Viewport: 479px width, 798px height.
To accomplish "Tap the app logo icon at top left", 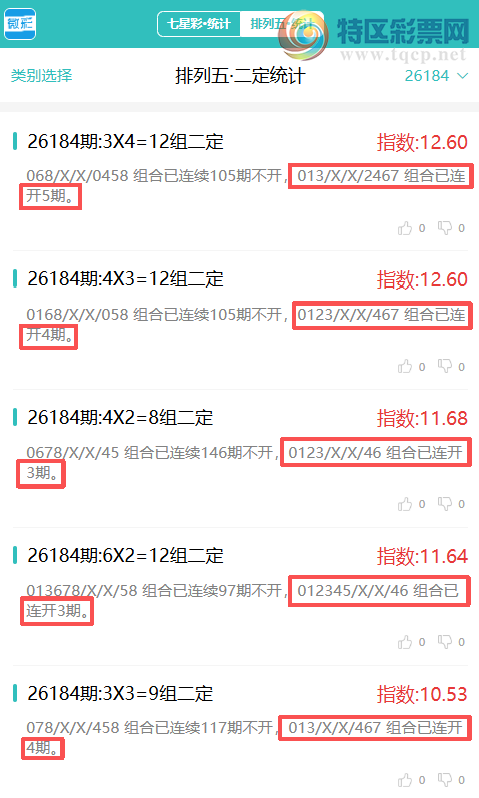I will (x=20, y=24).
